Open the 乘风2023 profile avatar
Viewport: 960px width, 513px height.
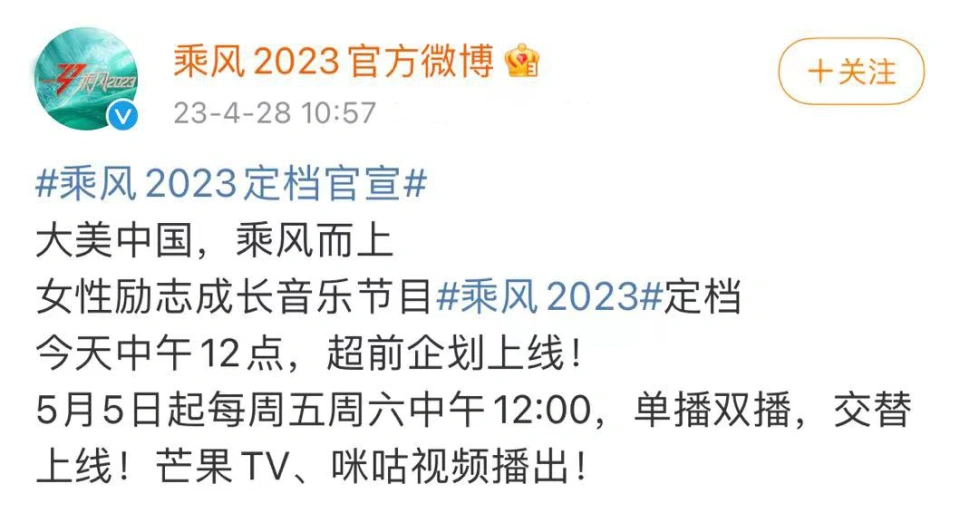click(x=84, y=78)
